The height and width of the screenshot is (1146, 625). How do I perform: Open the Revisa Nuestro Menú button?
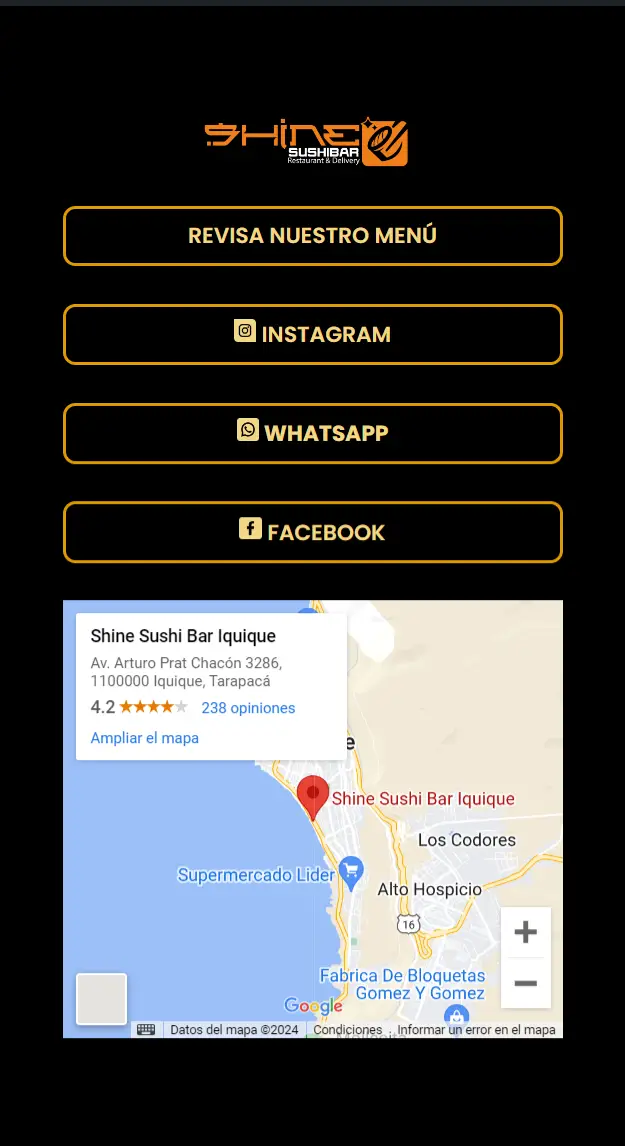(x=312, y=236)
